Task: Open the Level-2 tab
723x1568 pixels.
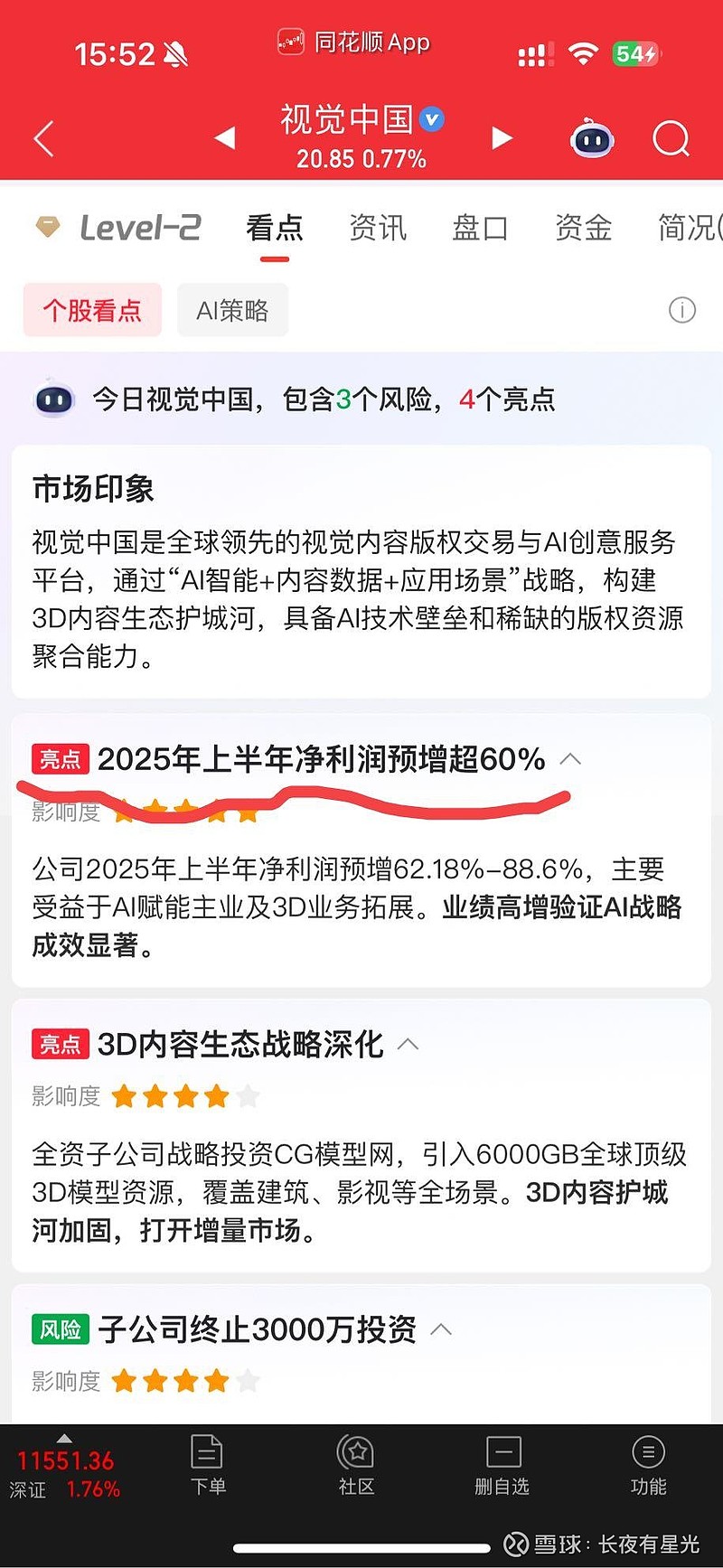Action: coord(118,228)
